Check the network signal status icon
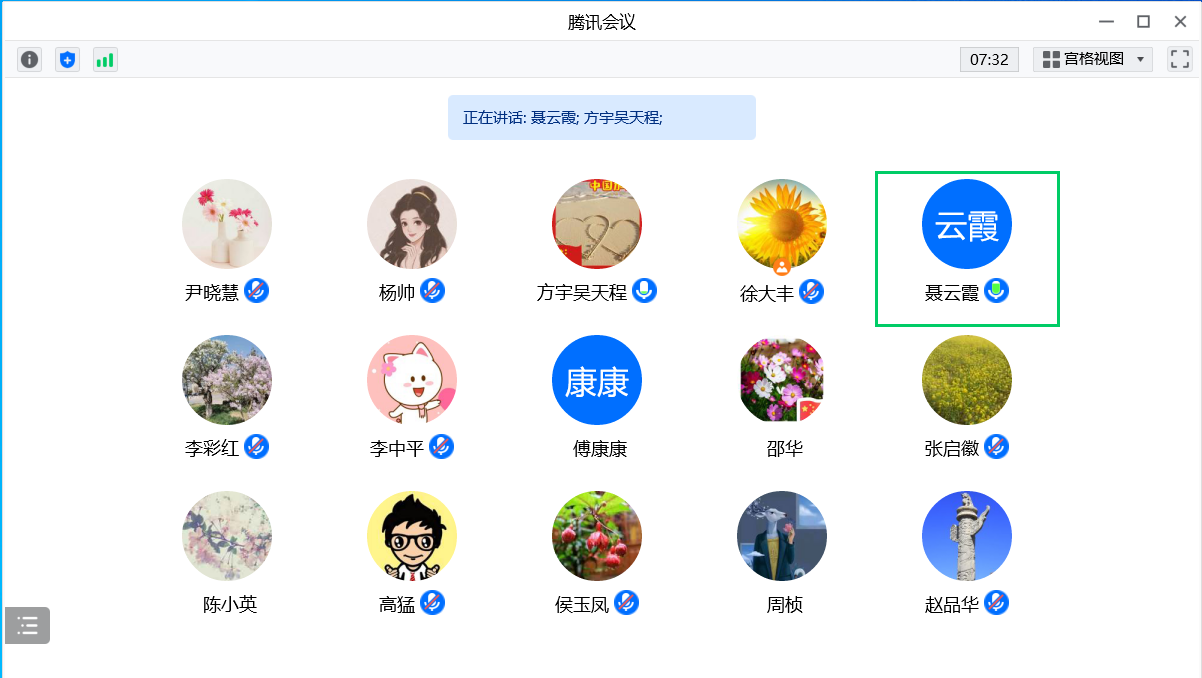This screenshot has height=678, width=1202. pos(105,60)
